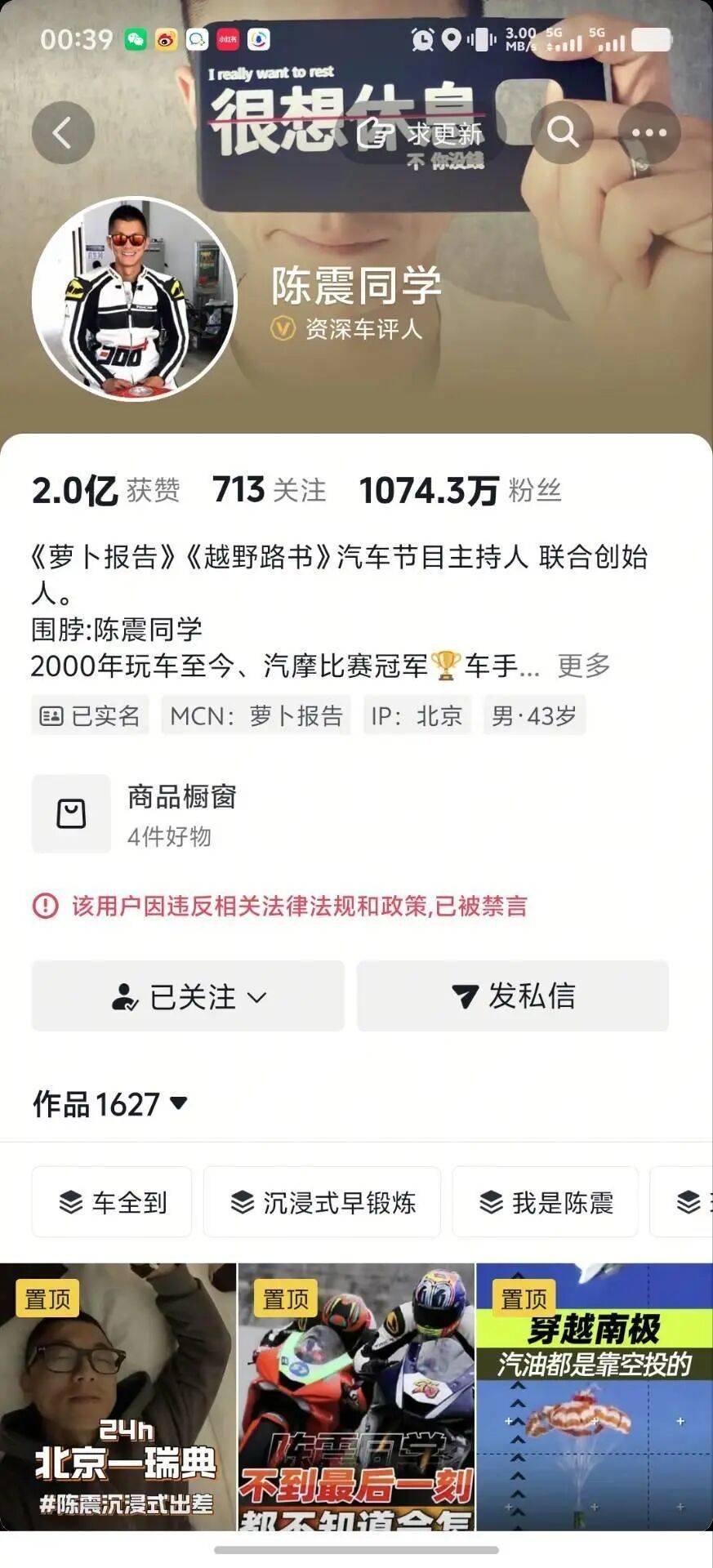713x1568 pixels.
Task: Open the three-dot more options menu
Action: (651, 132)
